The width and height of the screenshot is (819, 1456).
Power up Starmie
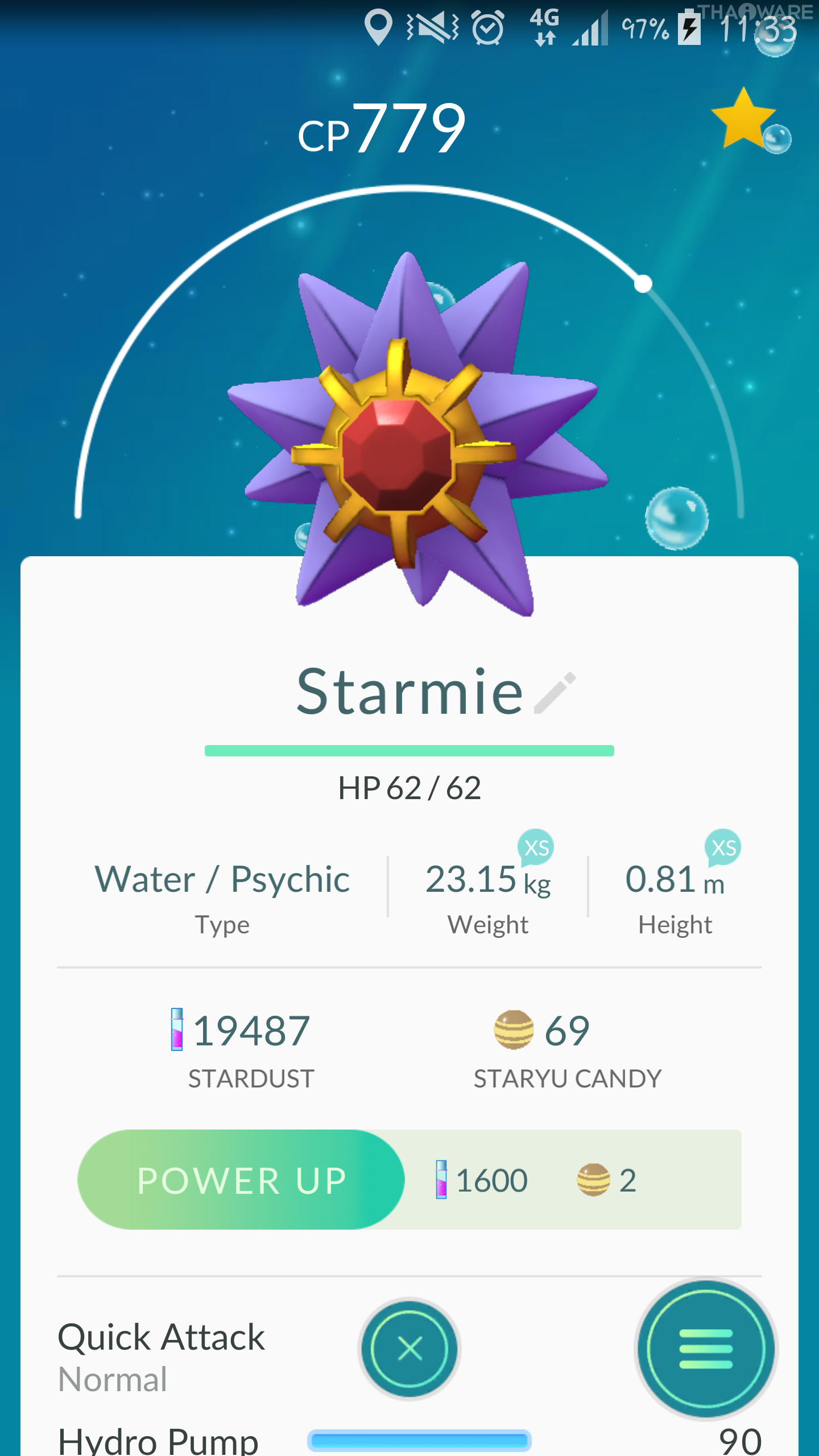241,1180
